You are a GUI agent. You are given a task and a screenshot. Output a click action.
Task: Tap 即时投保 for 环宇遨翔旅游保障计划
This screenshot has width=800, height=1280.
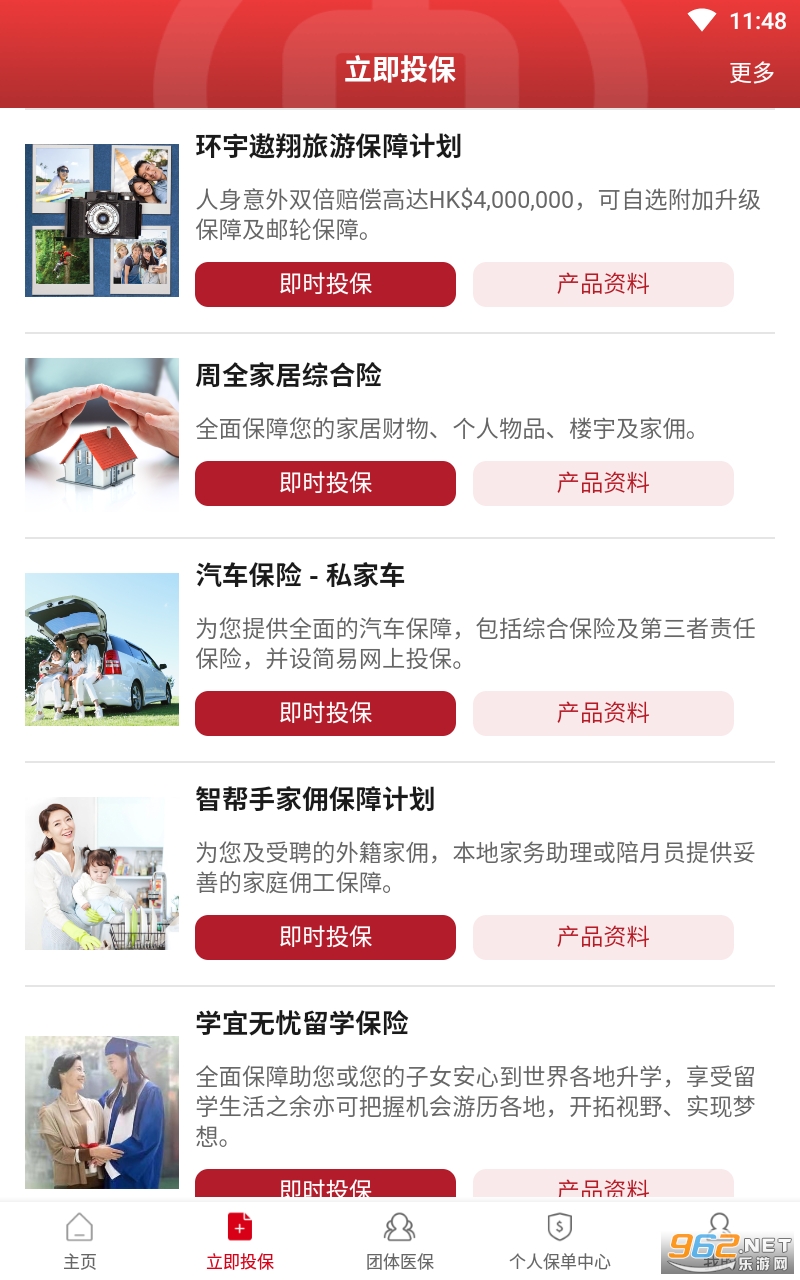(325, 284)
